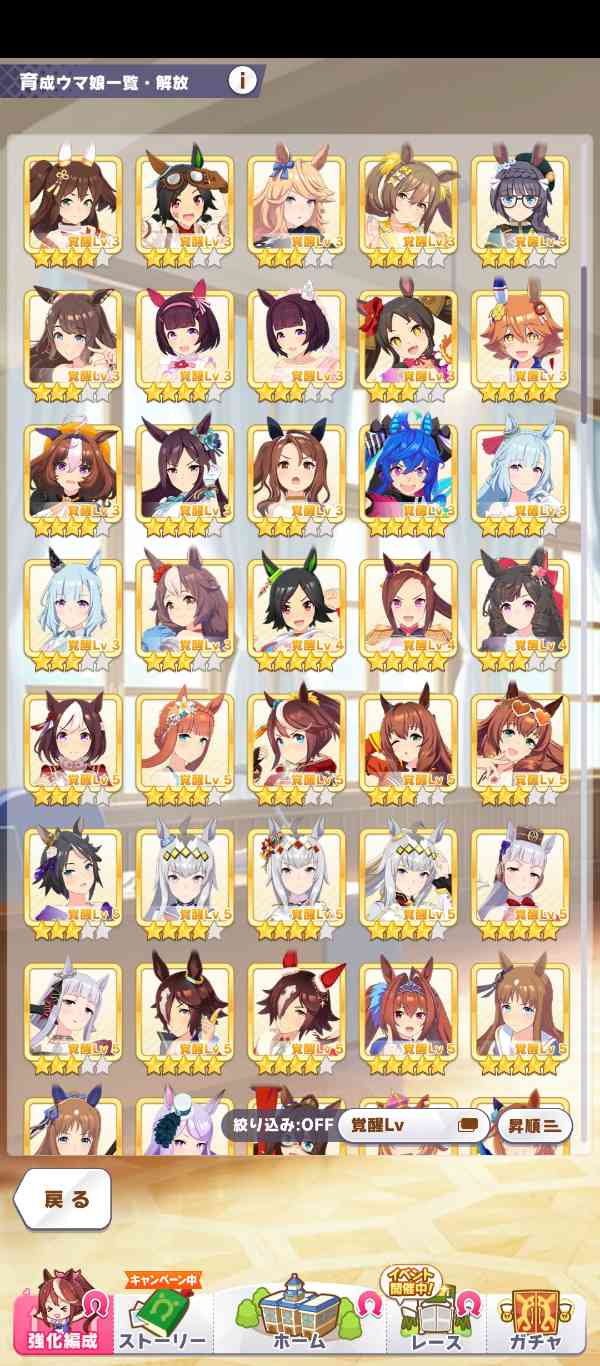Select the character wearing glasses
The image size is (600, 1366).
(x=519, y=207)
